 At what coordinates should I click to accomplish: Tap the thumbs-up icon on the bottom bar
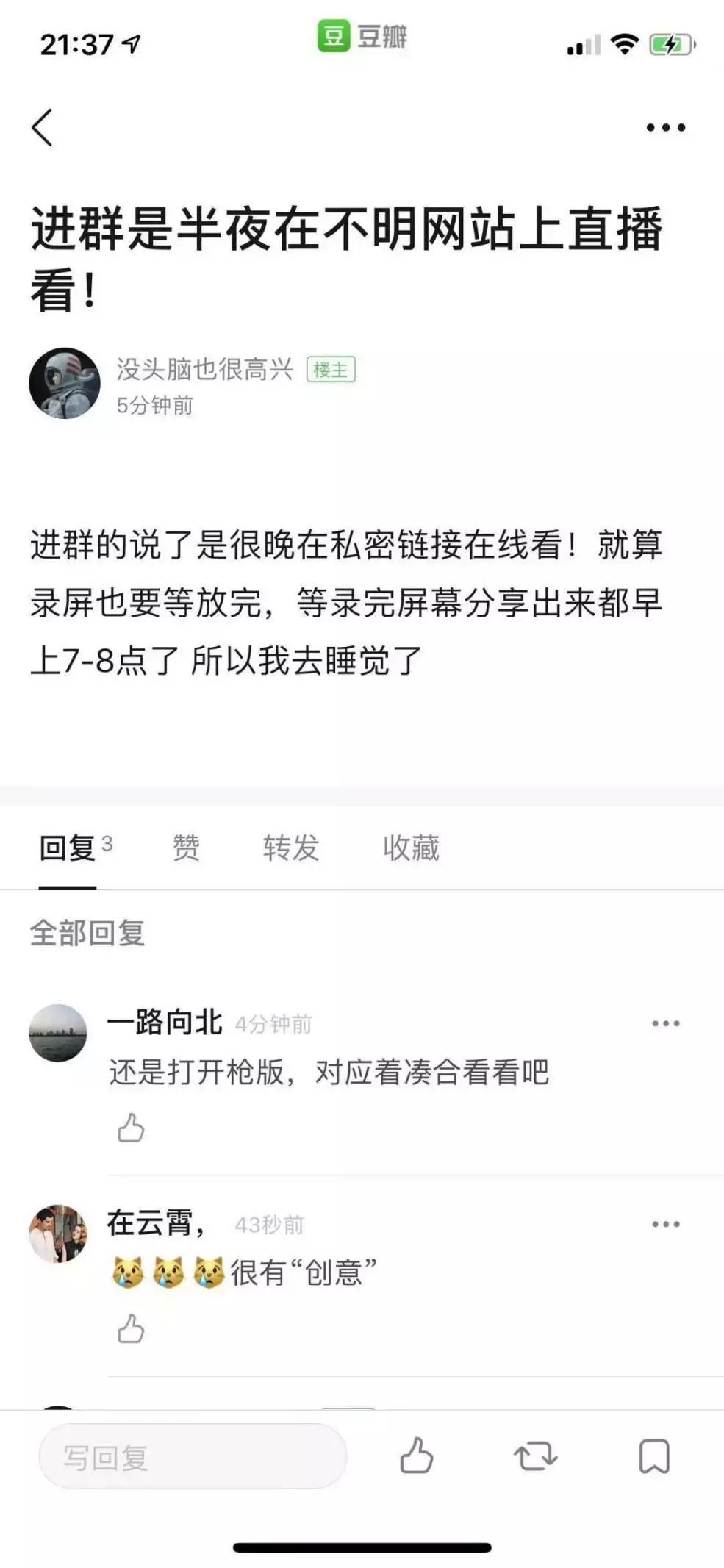point(419,1458)
